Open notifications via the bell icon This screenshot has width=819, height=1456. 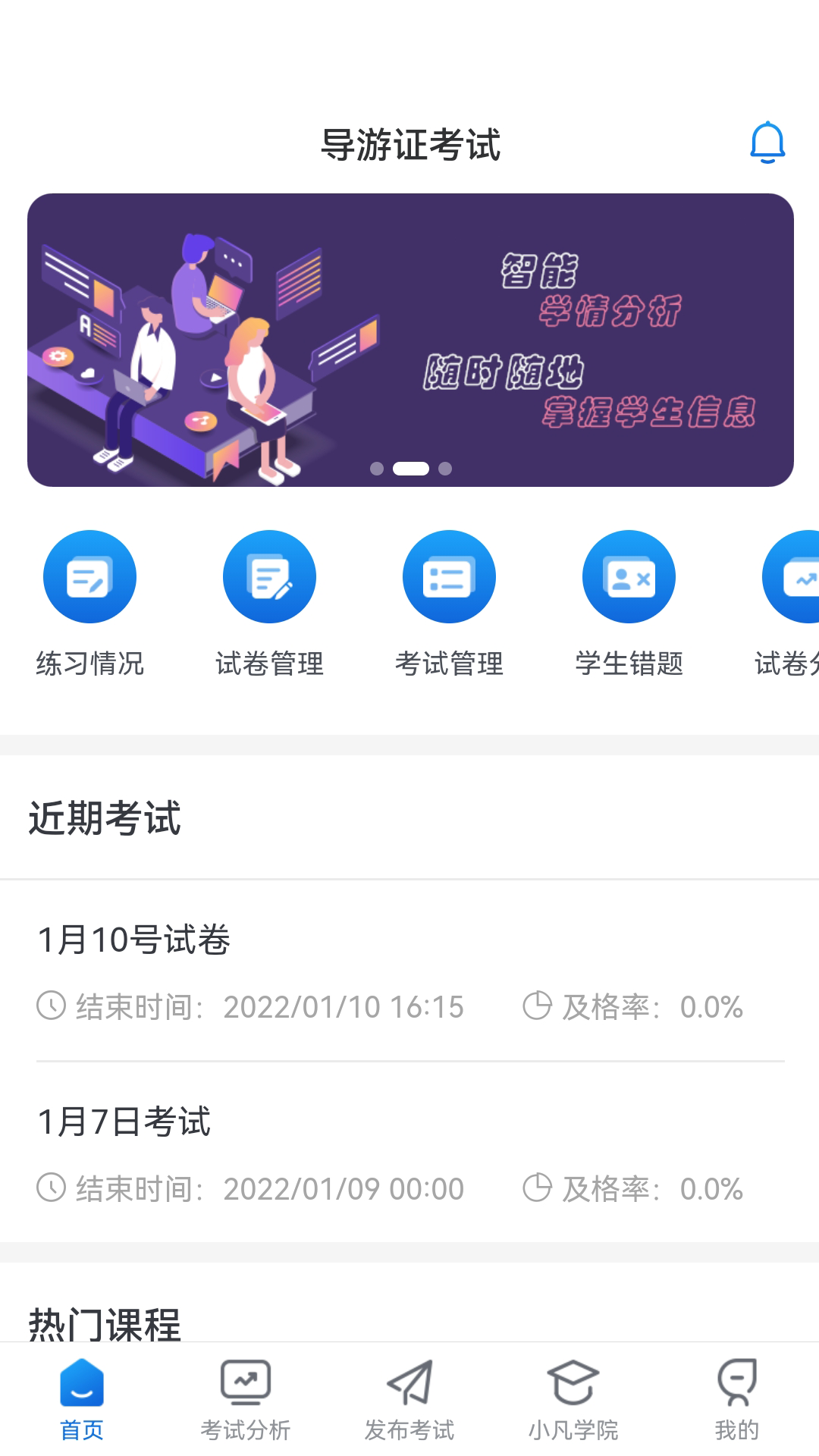(x=767, y=141)
